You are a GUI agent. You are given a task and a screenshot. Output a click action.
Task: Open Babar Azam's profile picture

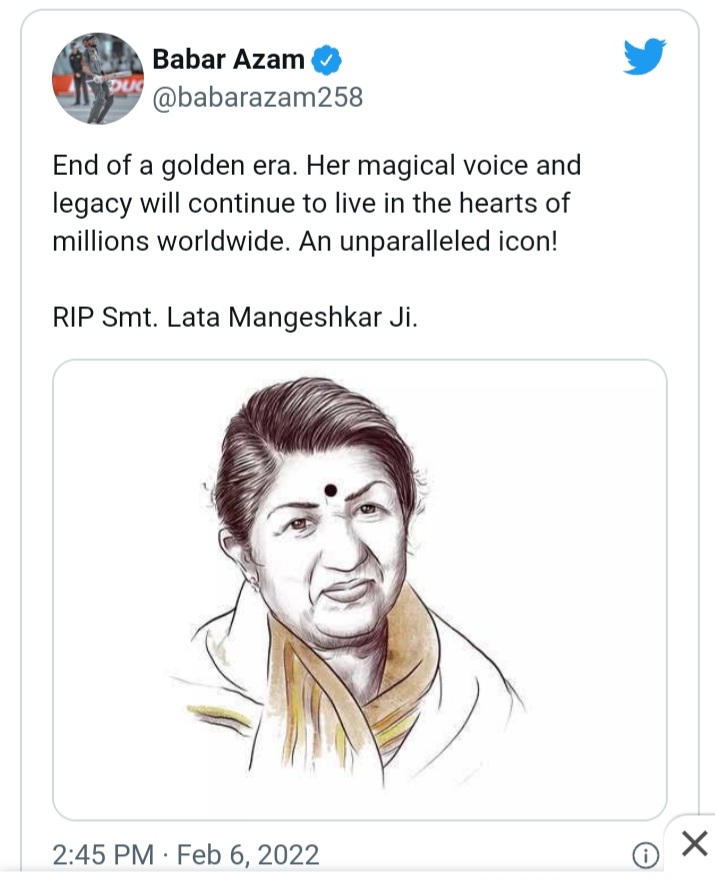click(98, 77)
